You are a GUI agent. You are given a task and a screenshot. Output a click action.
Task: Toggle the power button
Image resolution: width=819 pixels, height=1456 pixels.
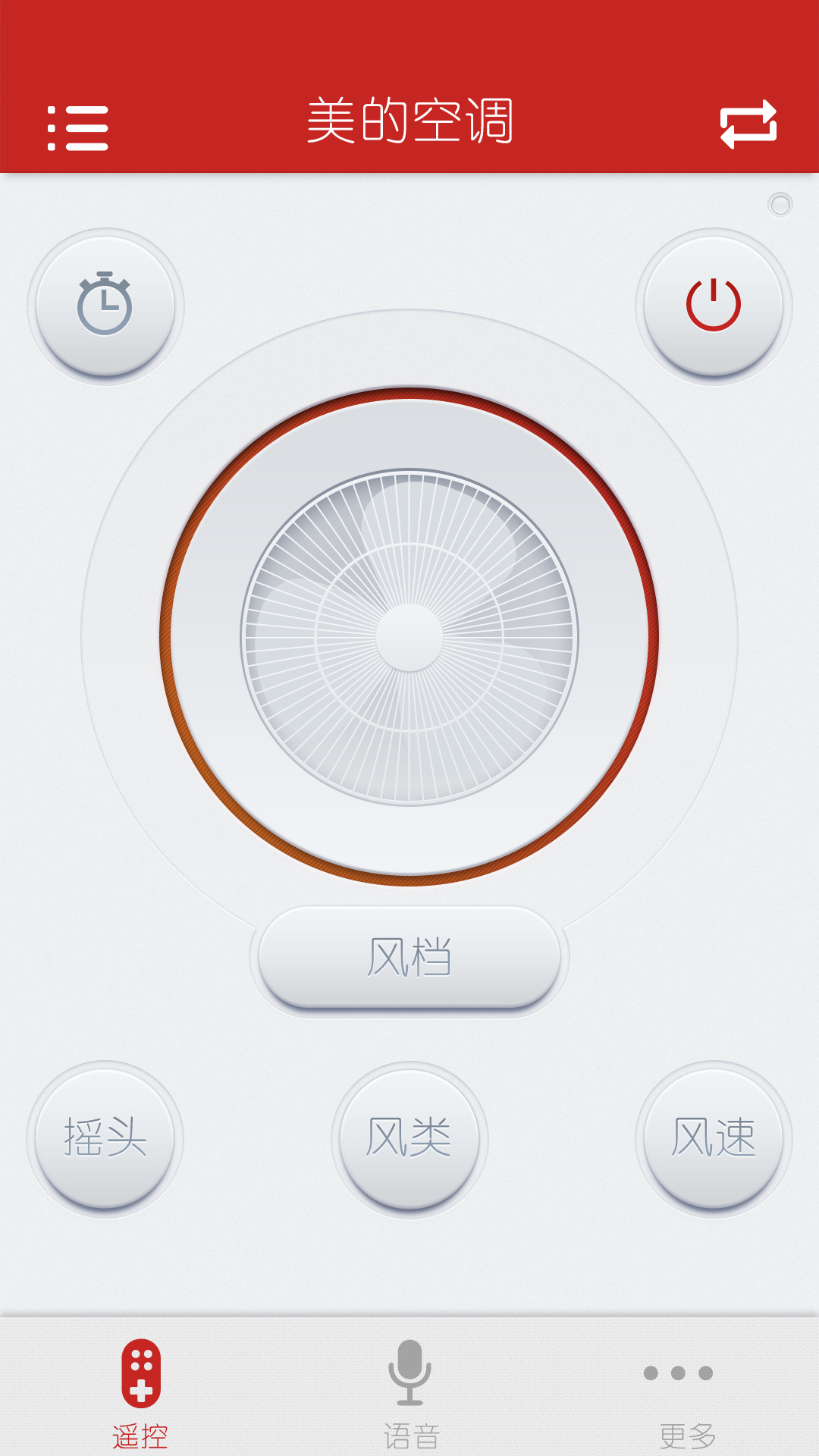pyautogui.click(x=714, y=306)
